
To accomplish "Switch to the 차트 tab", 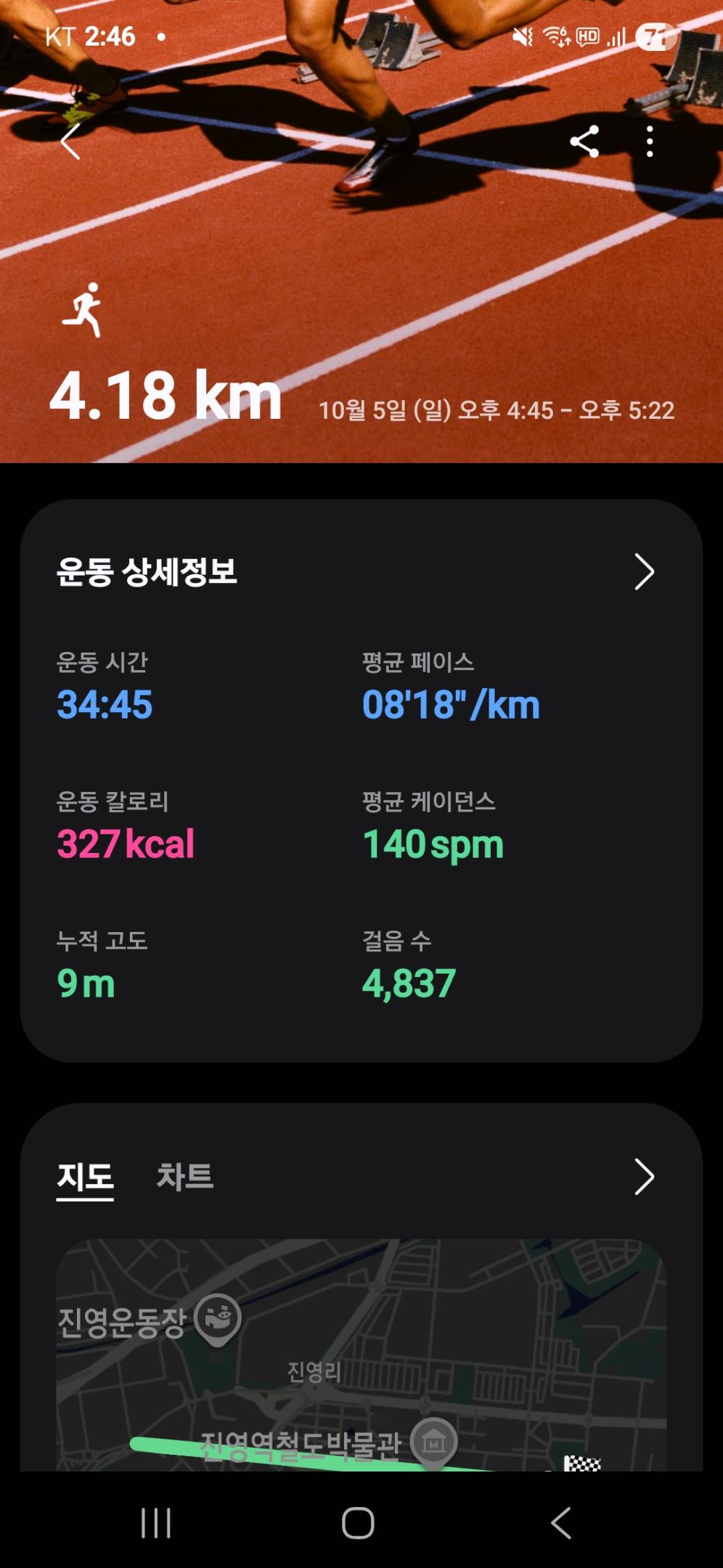I will [185, 1177].
